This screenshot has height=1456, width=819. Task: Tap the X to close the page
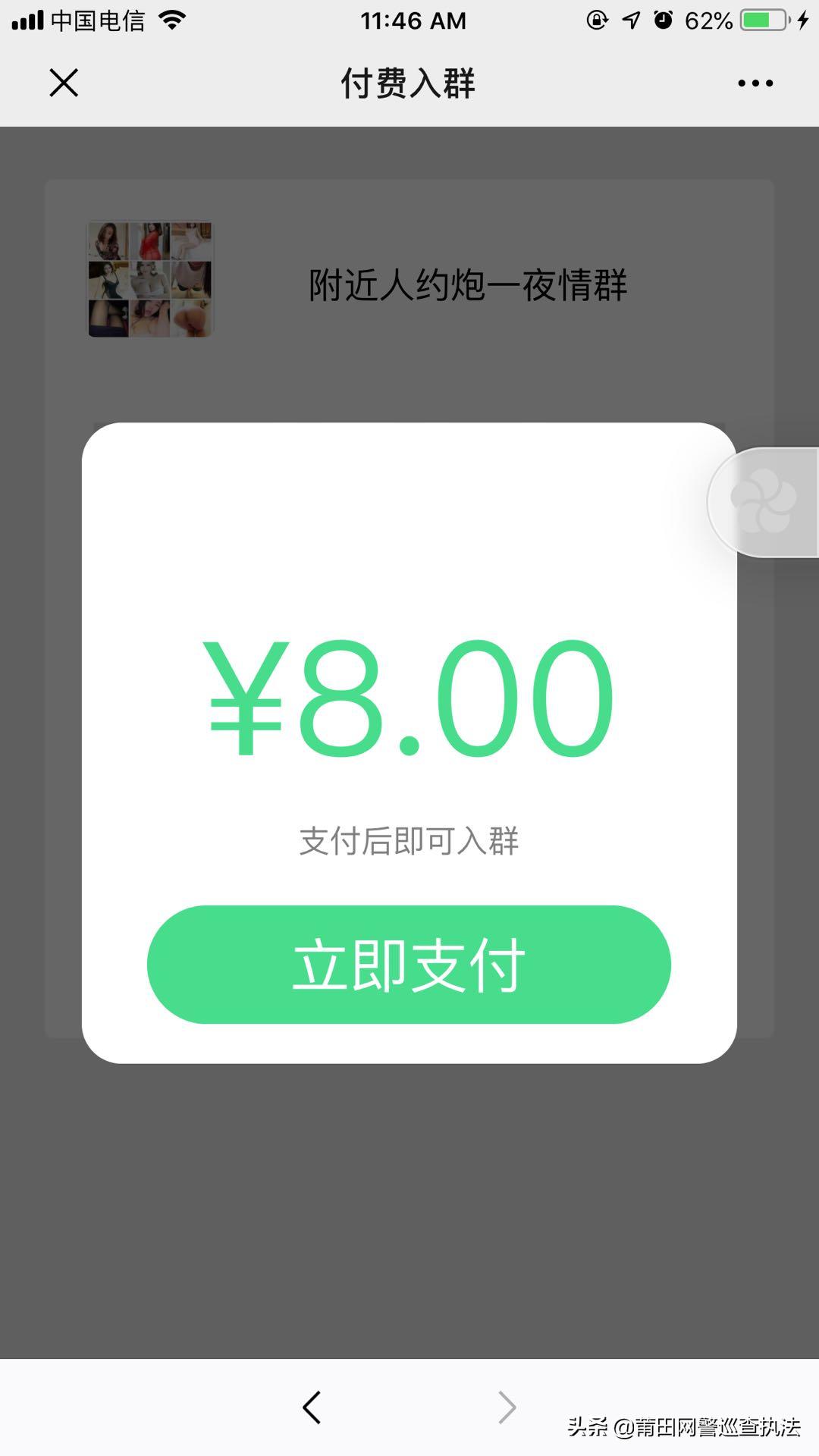tap(64, 82)
